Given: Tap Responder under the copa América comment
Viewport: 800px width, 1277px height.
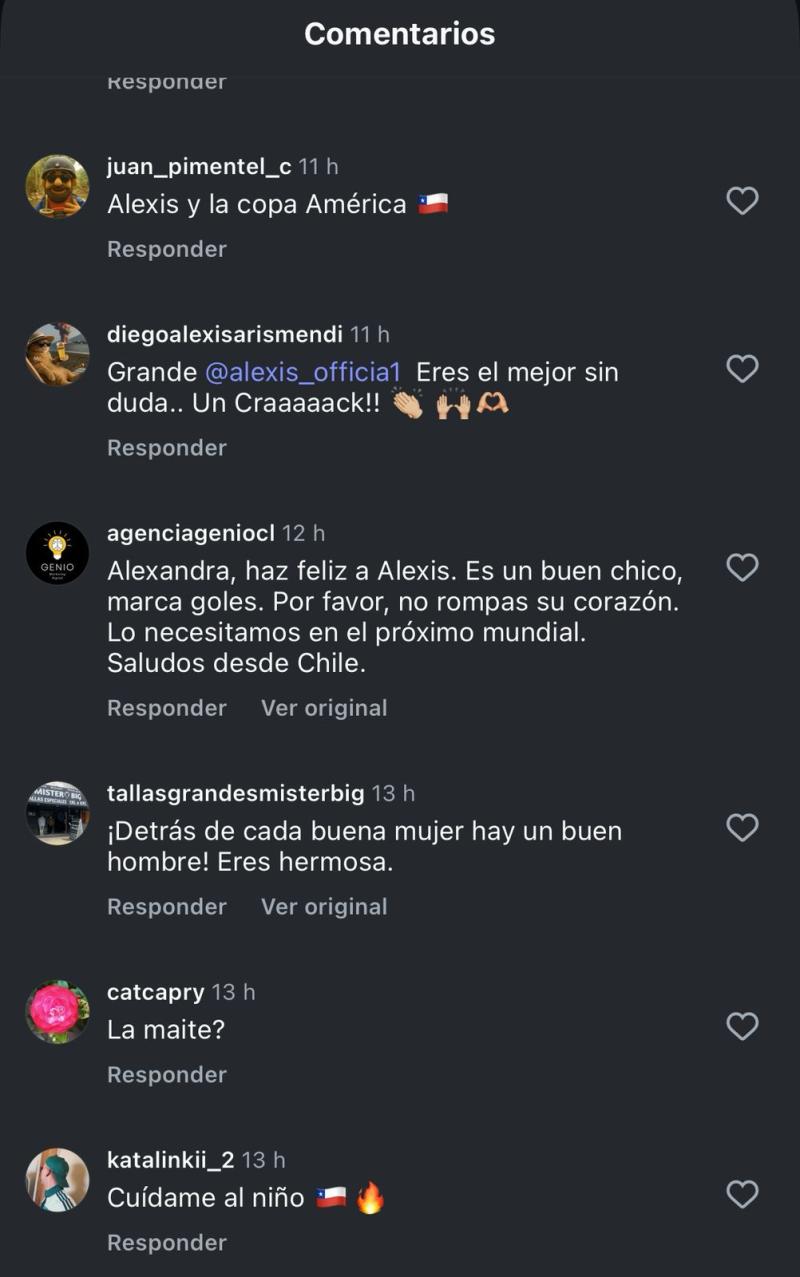Looking at the screenshot, I should pos(166,248).
